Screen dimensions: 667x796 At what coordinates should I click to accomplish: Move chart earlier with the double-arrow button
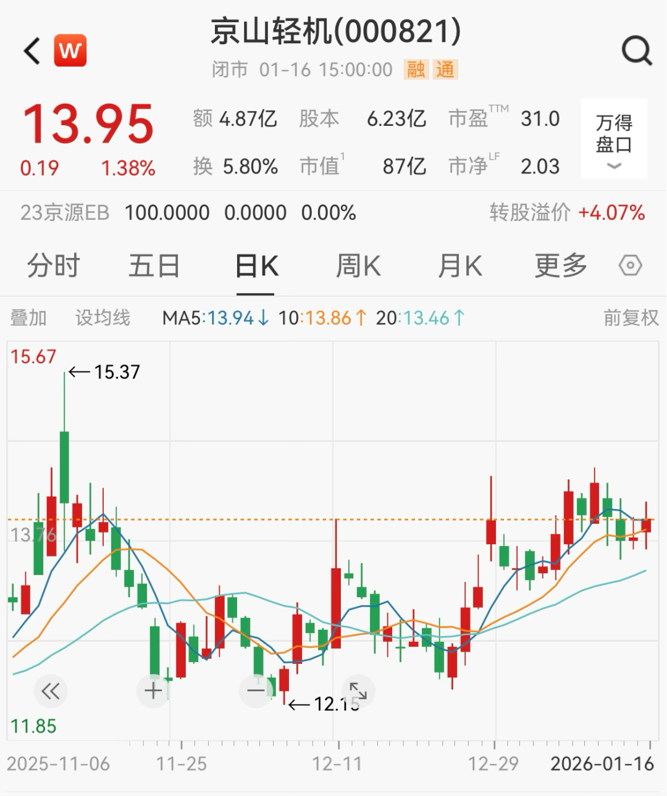(x=50, y=690)
